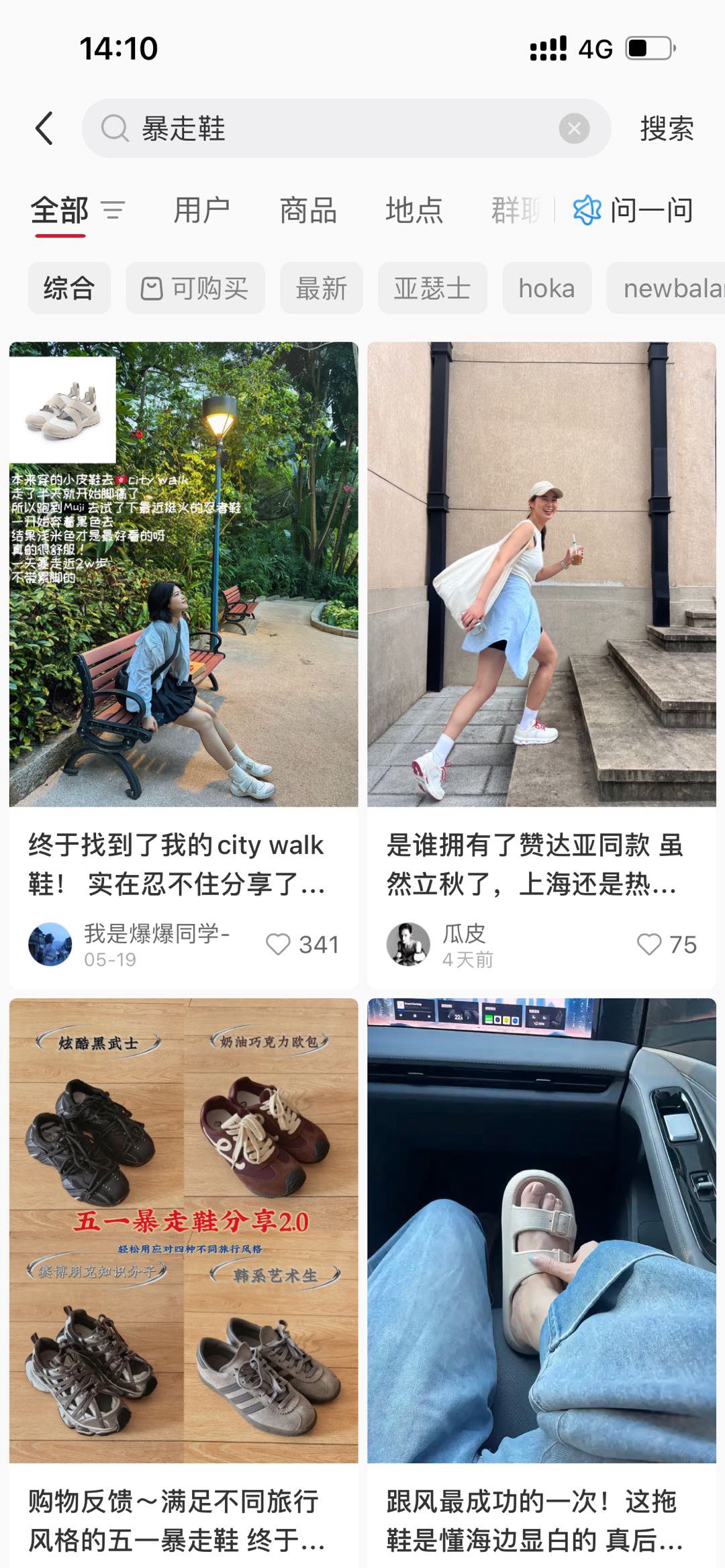Filter results by 亚瑟士 chip
Viewport: 725px width, 1568px height.
[432, 289]
